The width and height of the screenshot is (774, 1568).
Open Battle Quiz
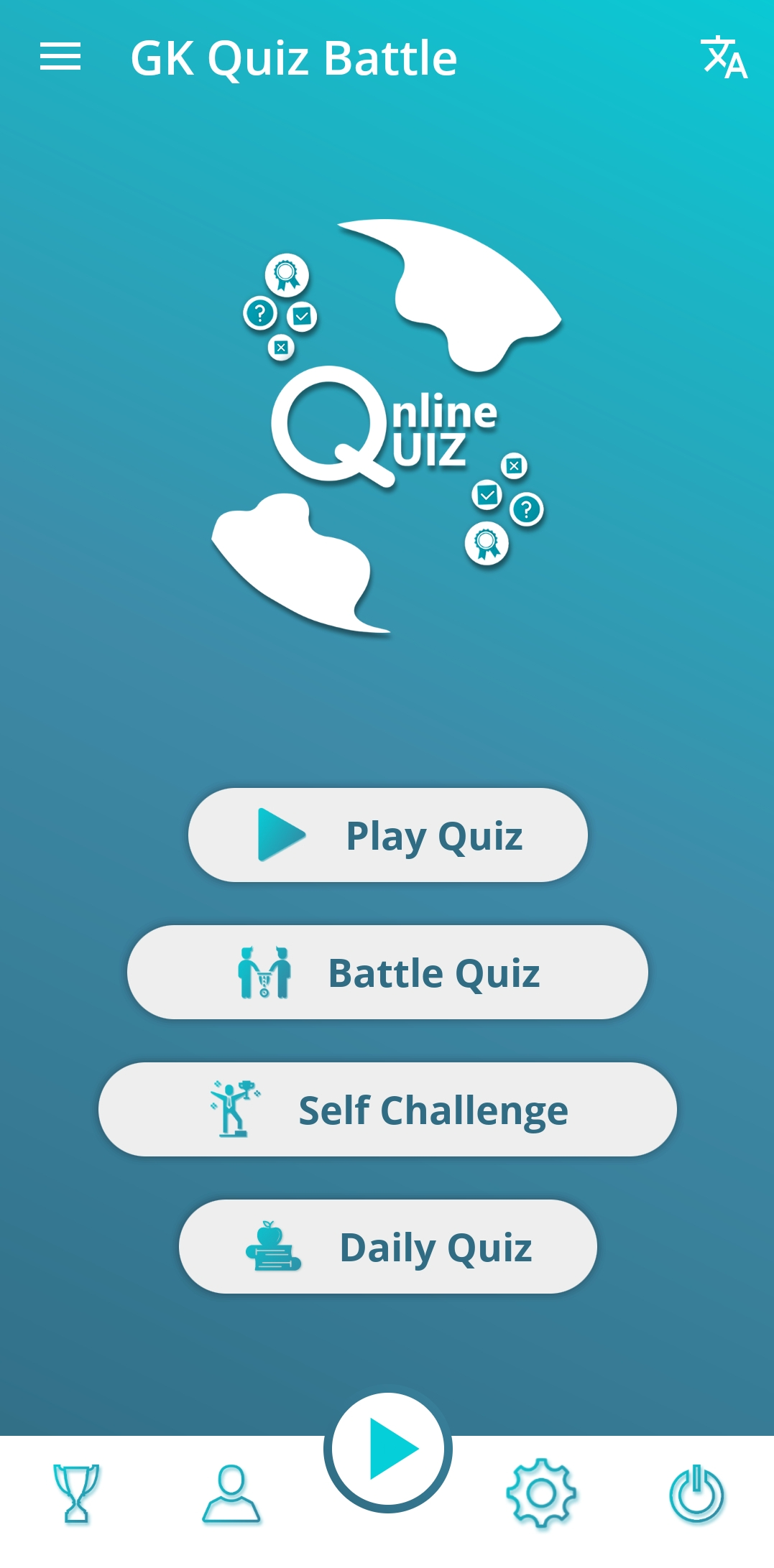point(388,973)
